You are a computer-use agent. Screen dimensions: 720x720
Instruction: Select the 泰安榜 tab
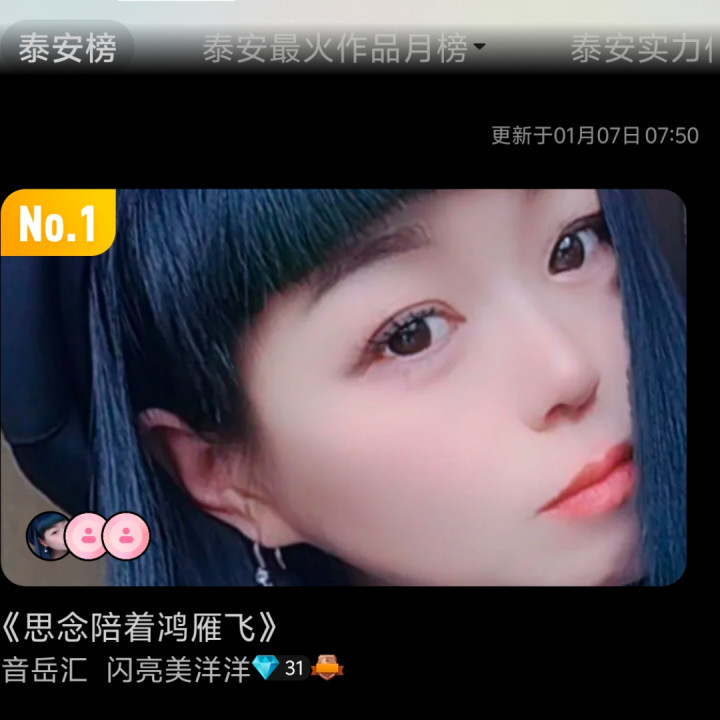pos(67,48)
